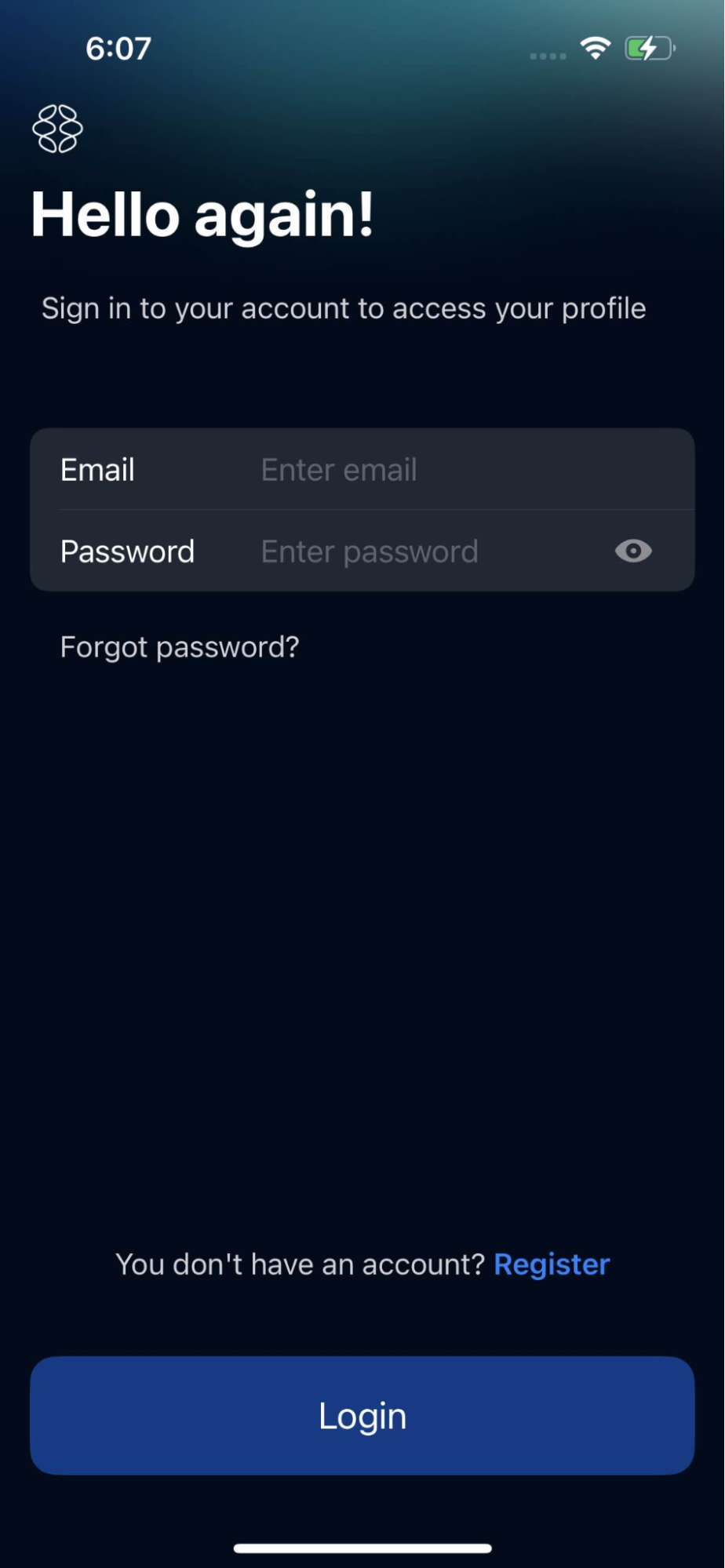Tap the Login button

click(x=362, y=1416)
